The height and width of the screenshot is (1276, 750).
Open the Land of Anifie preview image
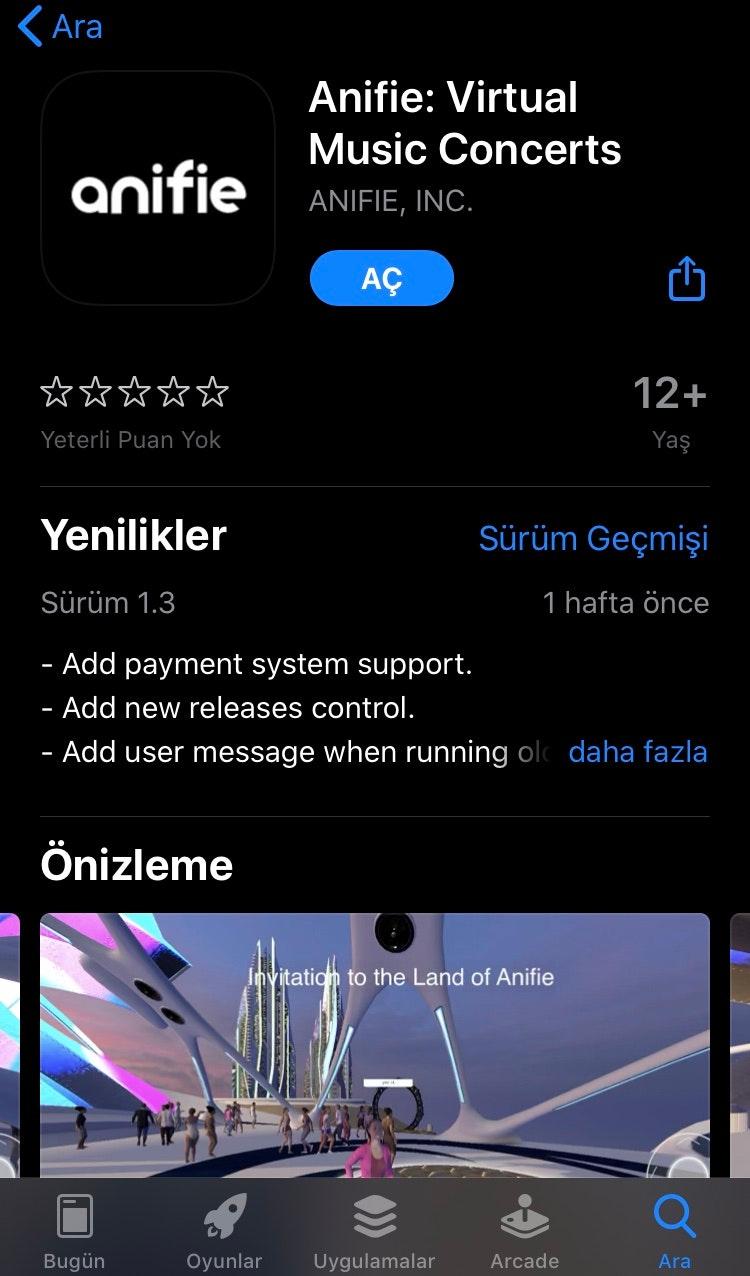374,1045
